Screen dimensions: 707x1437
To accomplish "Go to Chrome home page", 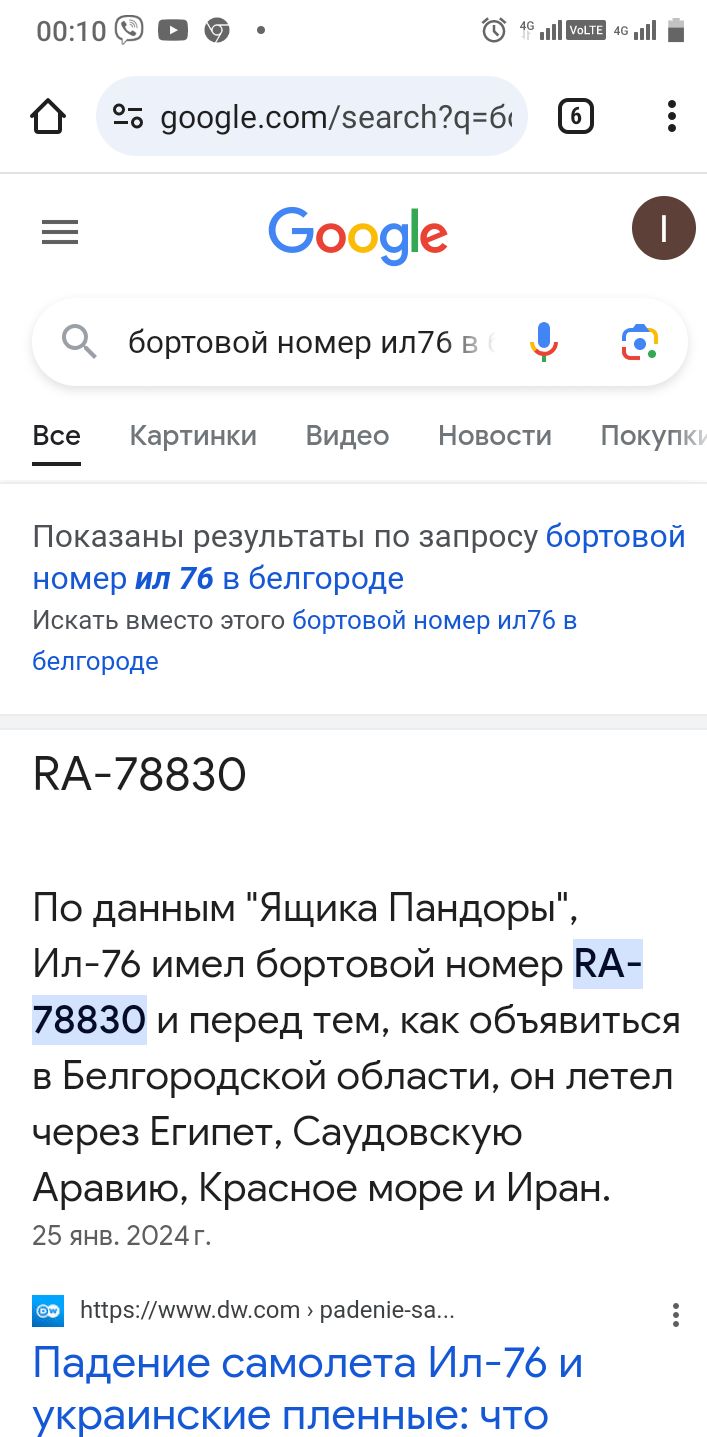I will click(x=48, y=117).
